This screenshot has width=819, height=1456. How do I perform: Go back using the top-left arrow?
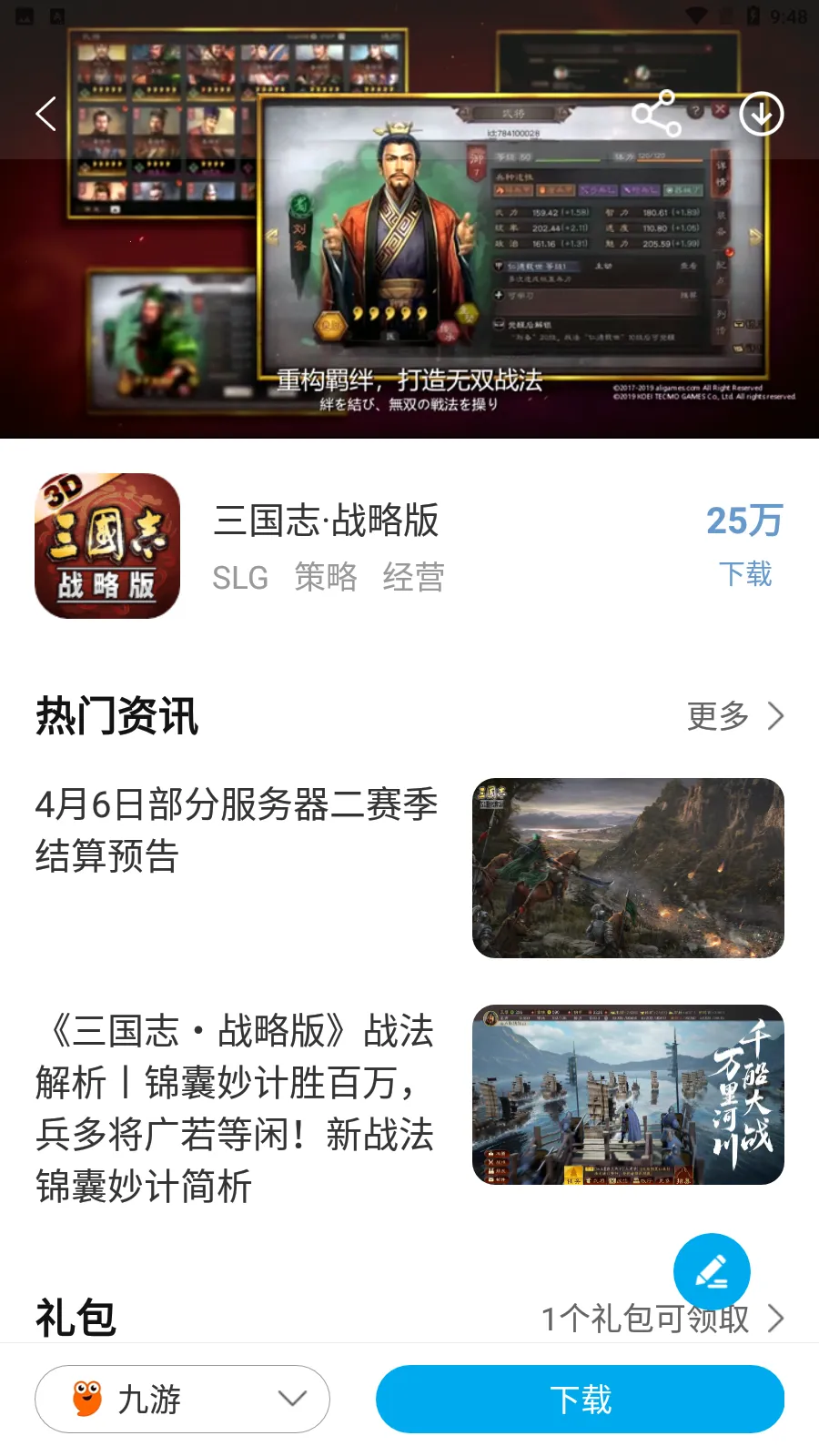point(46,114)
